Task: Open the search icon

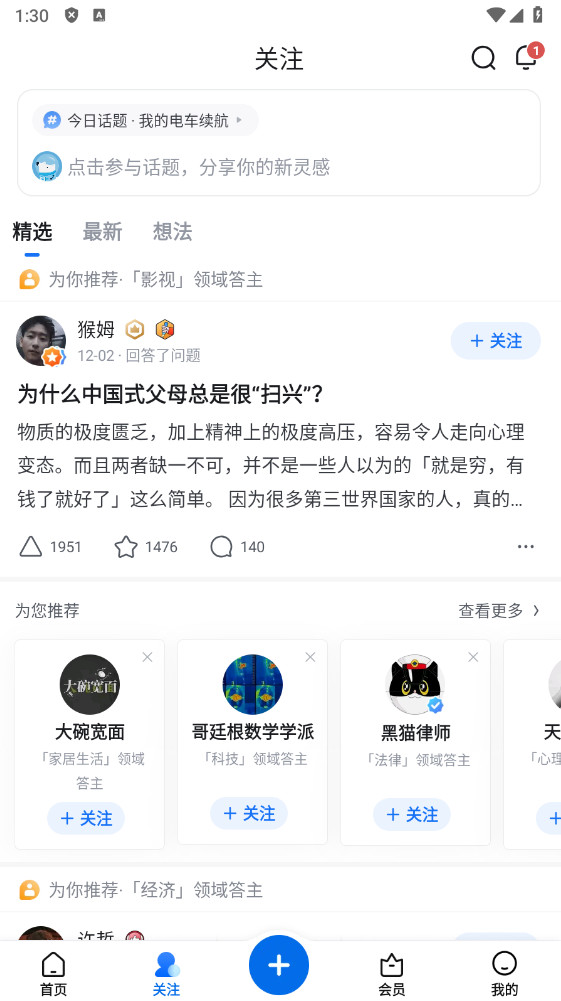Action: pos(483,58)
